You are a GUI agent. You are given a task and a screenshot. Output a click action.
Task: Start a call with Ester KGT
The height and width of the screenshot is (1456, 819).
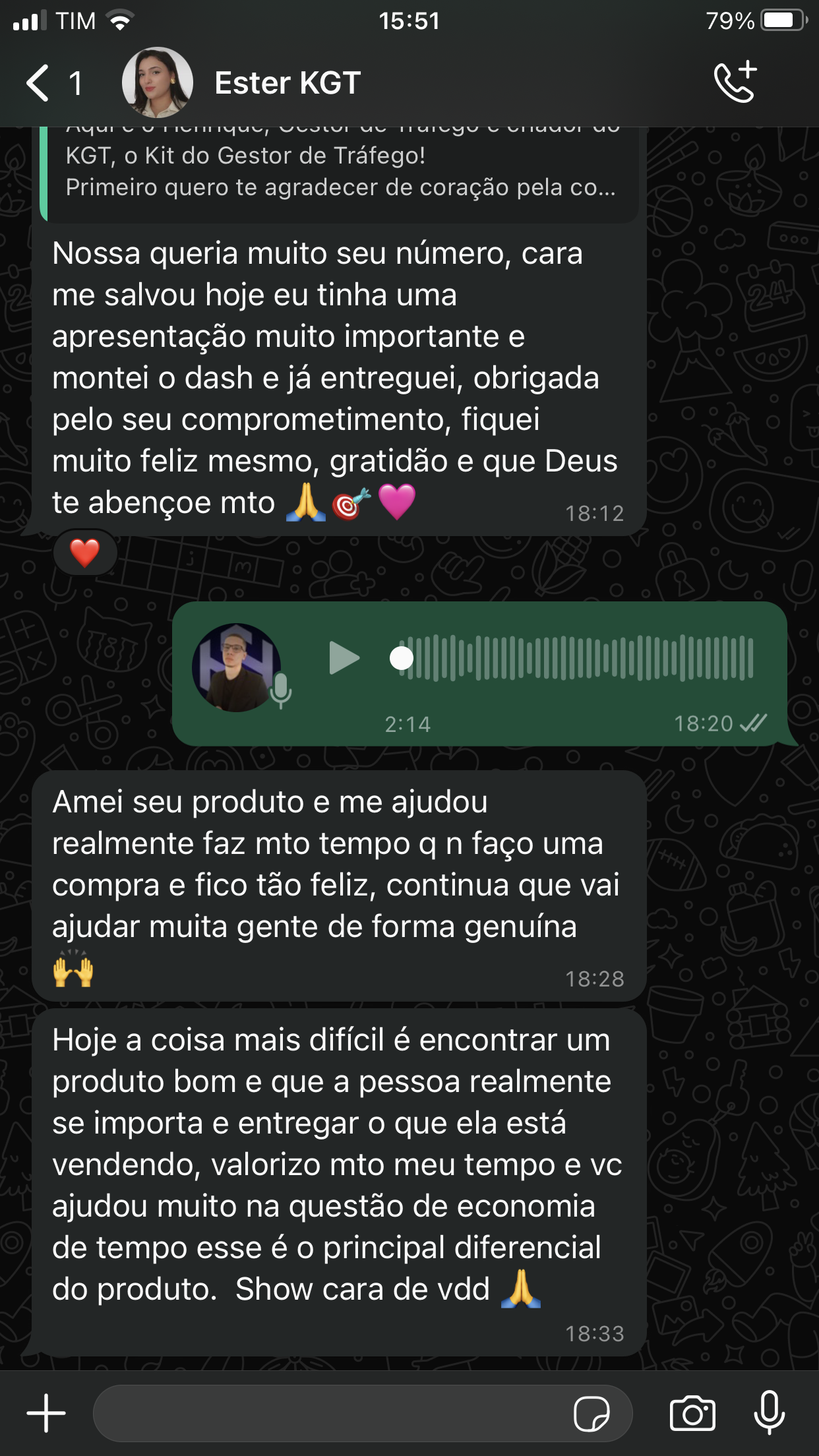[x=735, y=82]
